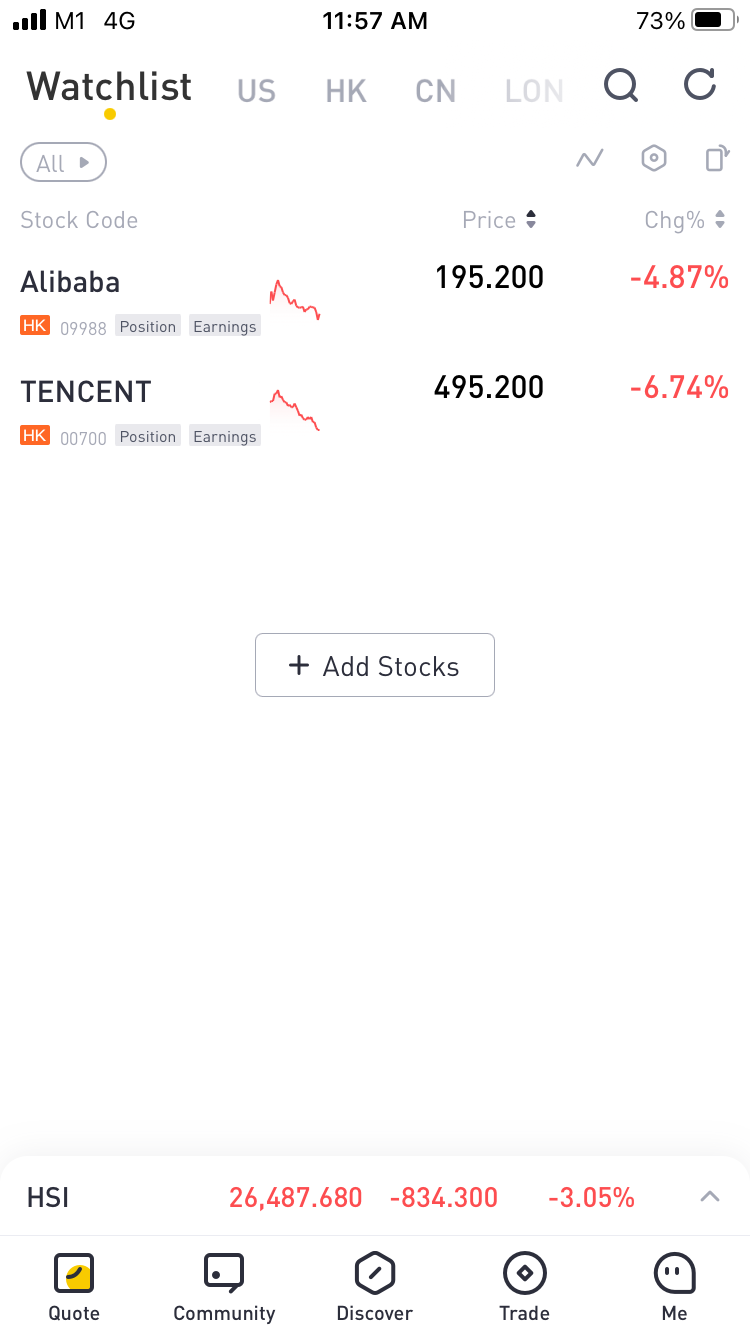Image resolution: width=750 pixels, height=1334 pixels.
Task: Sort the watchlist by Chg%
Action: pyautogui.click(x=685, y=220)
